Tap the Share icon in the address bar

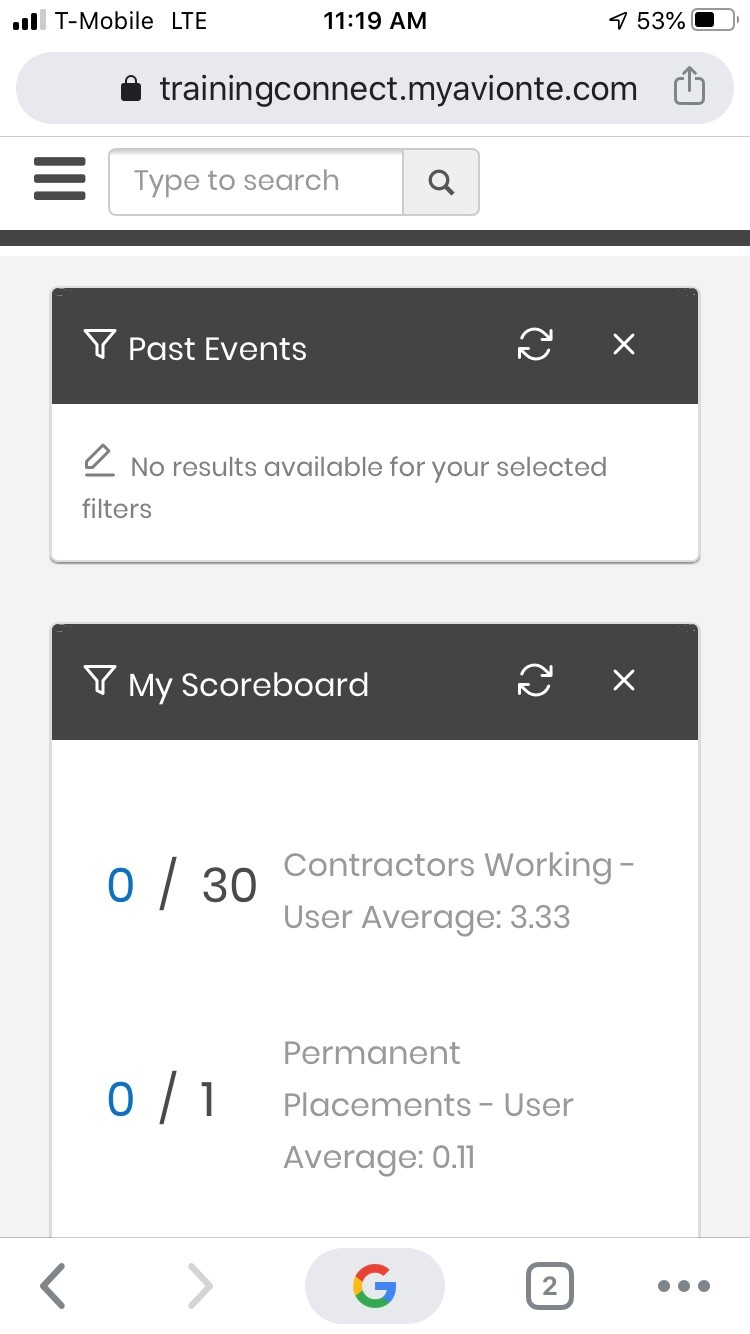(x=689, y=87)
